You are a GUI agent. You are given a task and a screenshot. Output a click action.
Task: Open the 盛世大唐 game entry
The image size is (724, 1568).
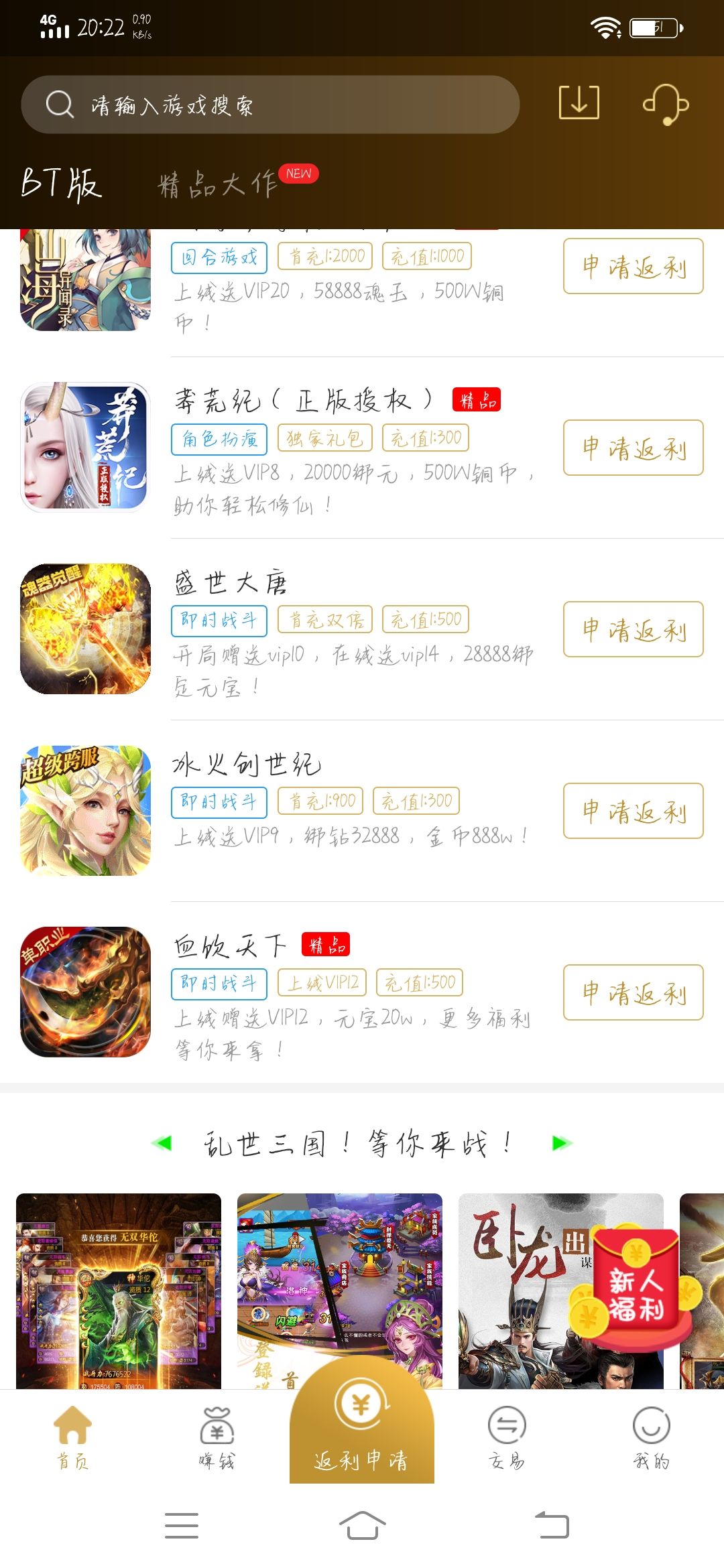(x=85, y=629)
